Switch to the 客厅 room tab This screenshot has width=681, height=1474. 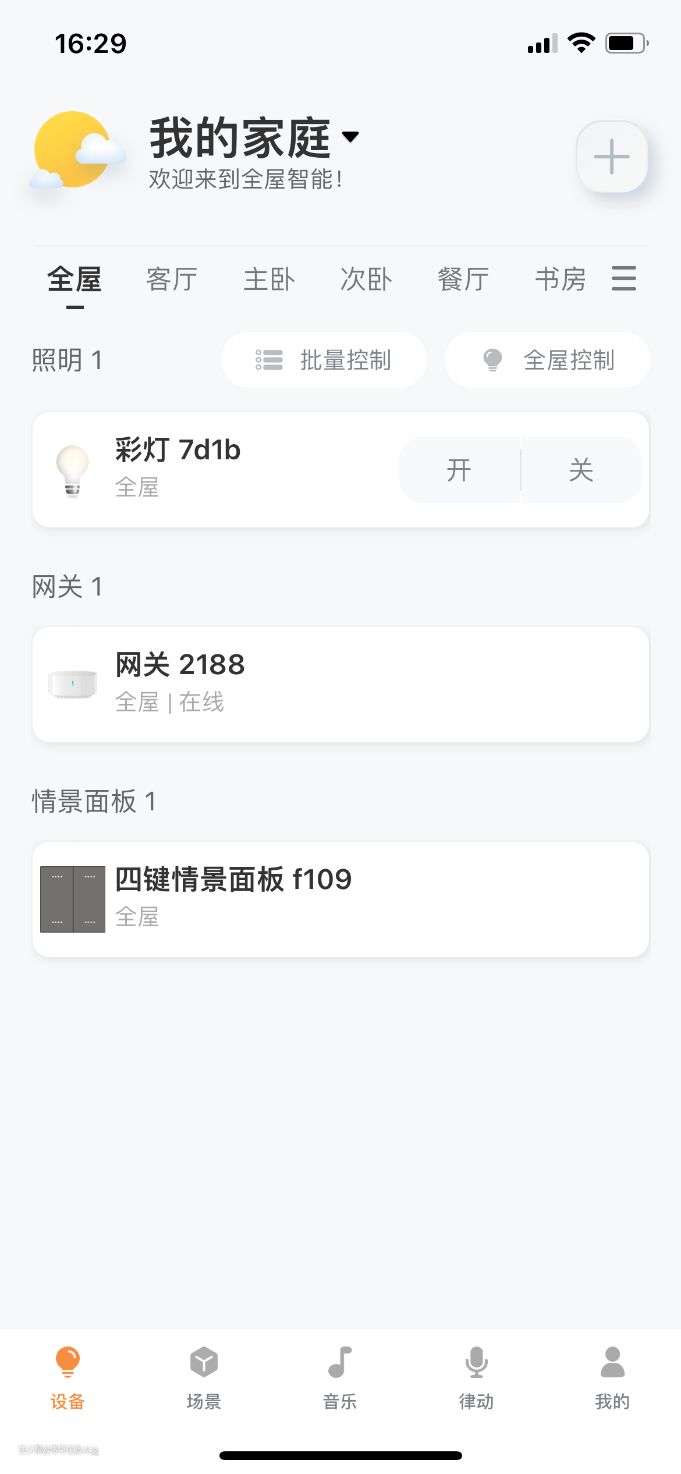pos(171,279)
